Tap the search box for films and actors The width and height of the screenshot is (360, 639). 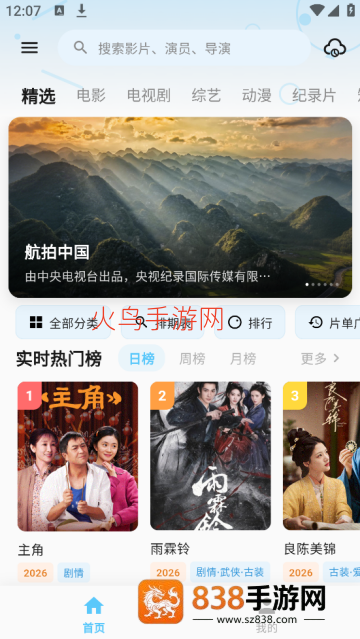pos(184,48)
